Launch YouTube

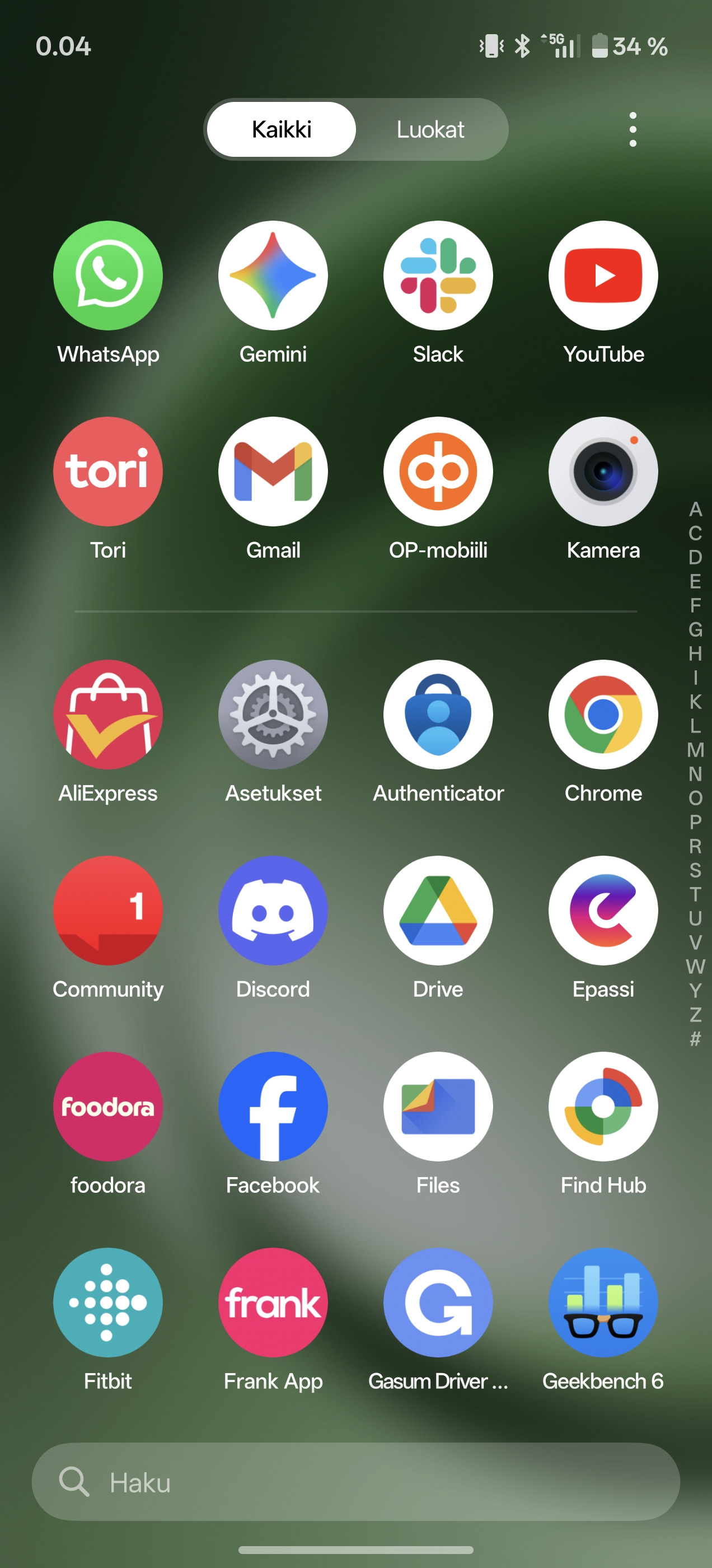[603, 275]
